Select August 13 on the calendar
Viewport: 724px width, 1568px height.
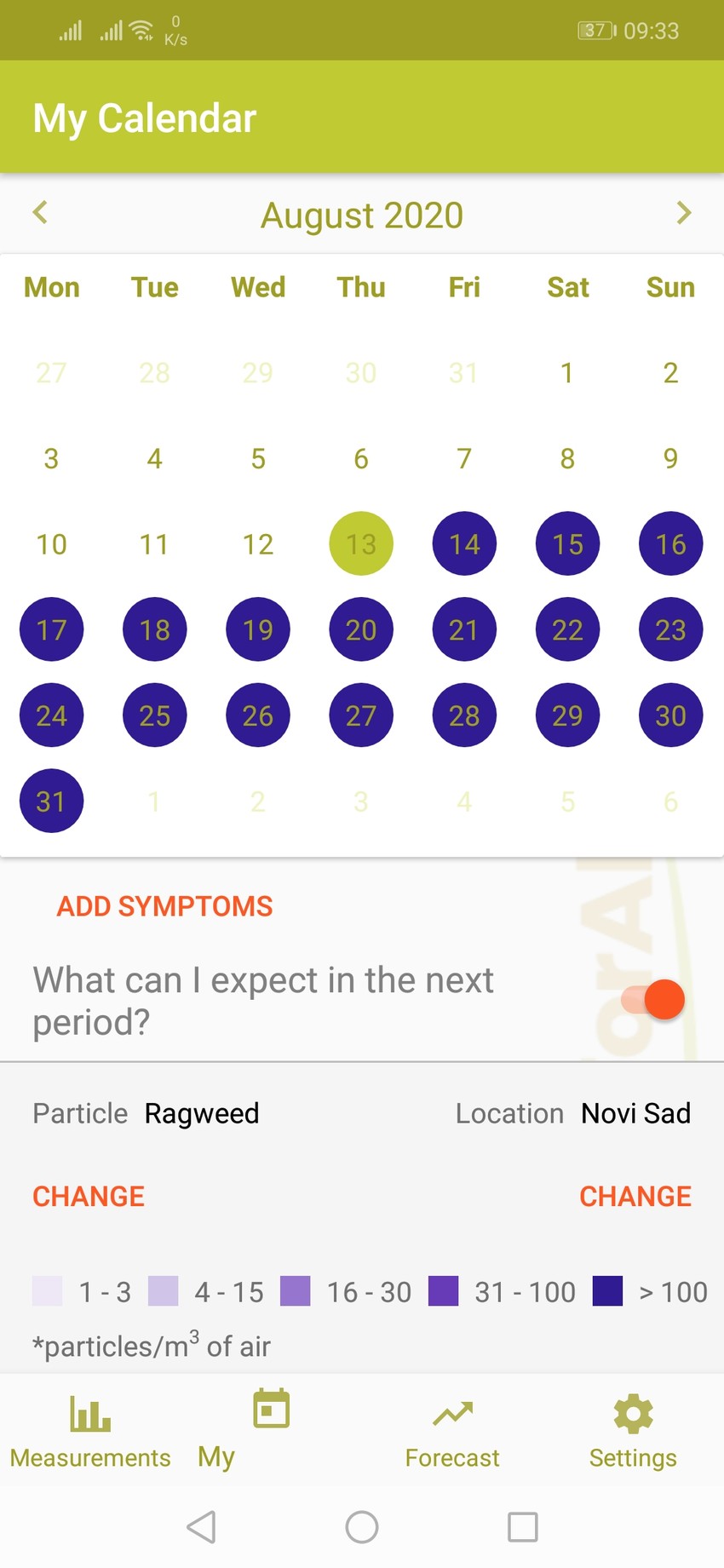pos(361,544)
